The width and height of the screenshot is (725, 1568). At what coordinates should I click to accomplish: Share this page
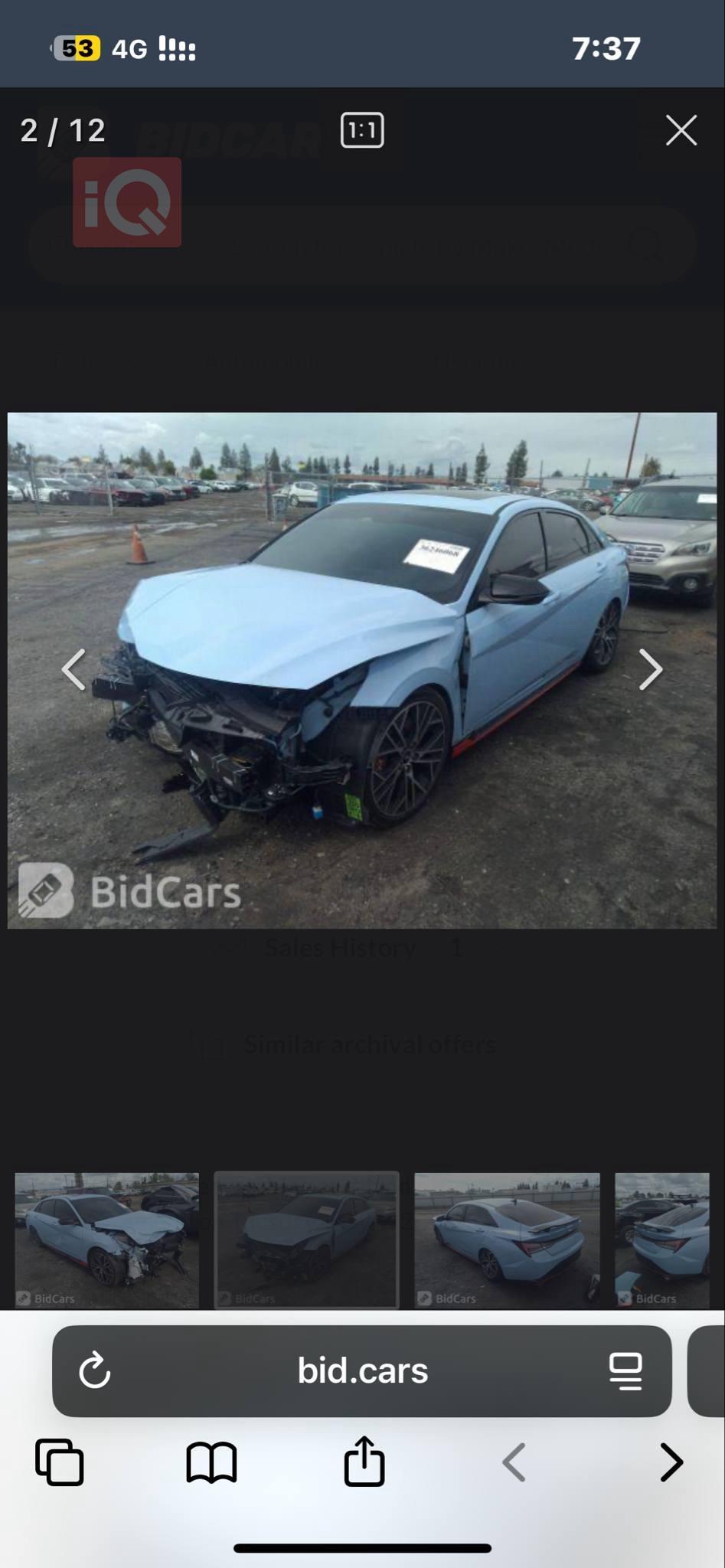point(364,1461)
